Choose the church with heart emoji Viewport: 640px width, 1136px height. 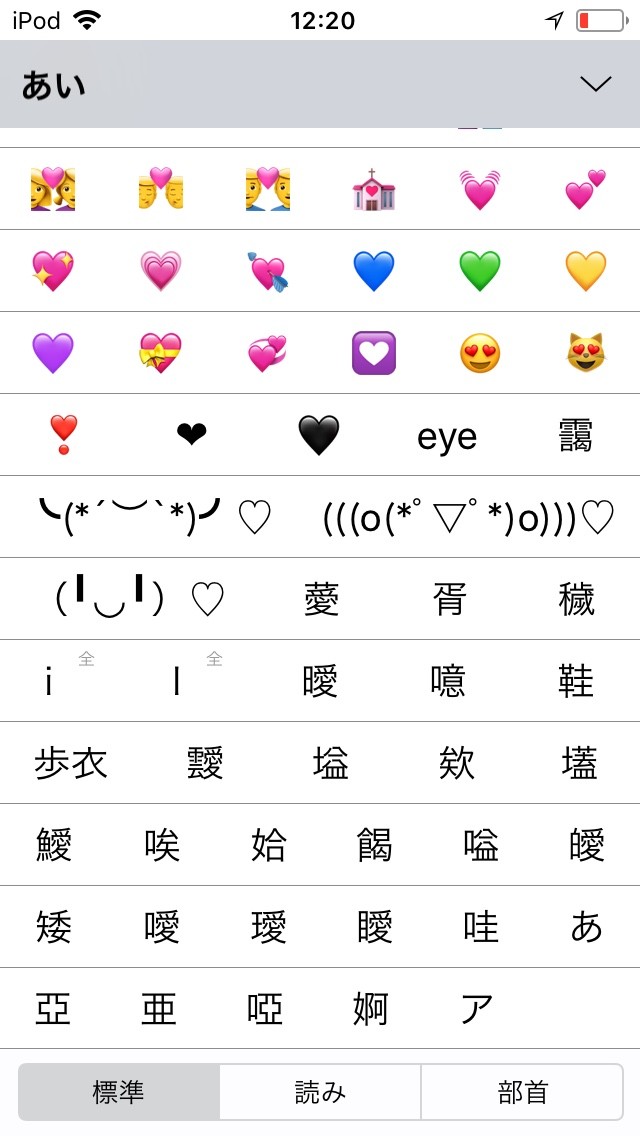tap(374, 189)
